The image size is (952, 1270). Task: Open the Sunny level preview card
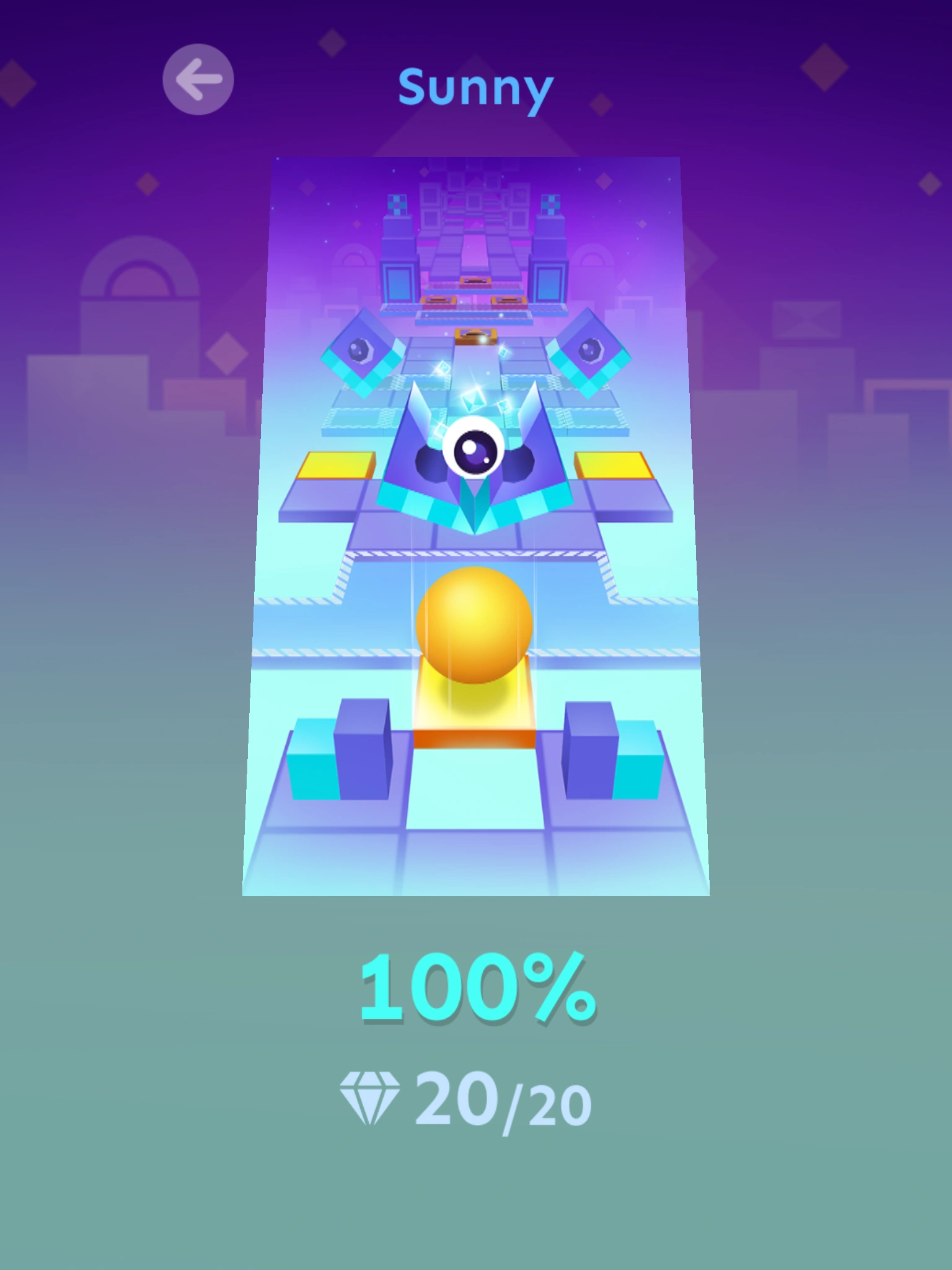[475, 526]
